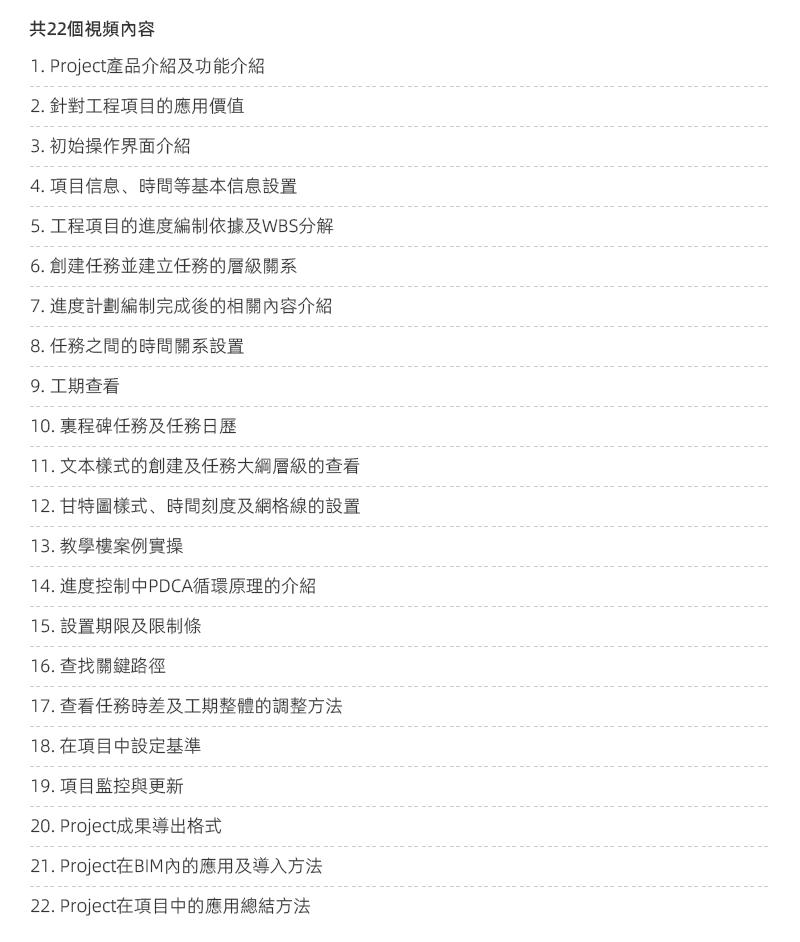Tap lesson 5 about WBS分解
Image resolution: width=800 pixels, height=942 pixels.
coord(182,226)
